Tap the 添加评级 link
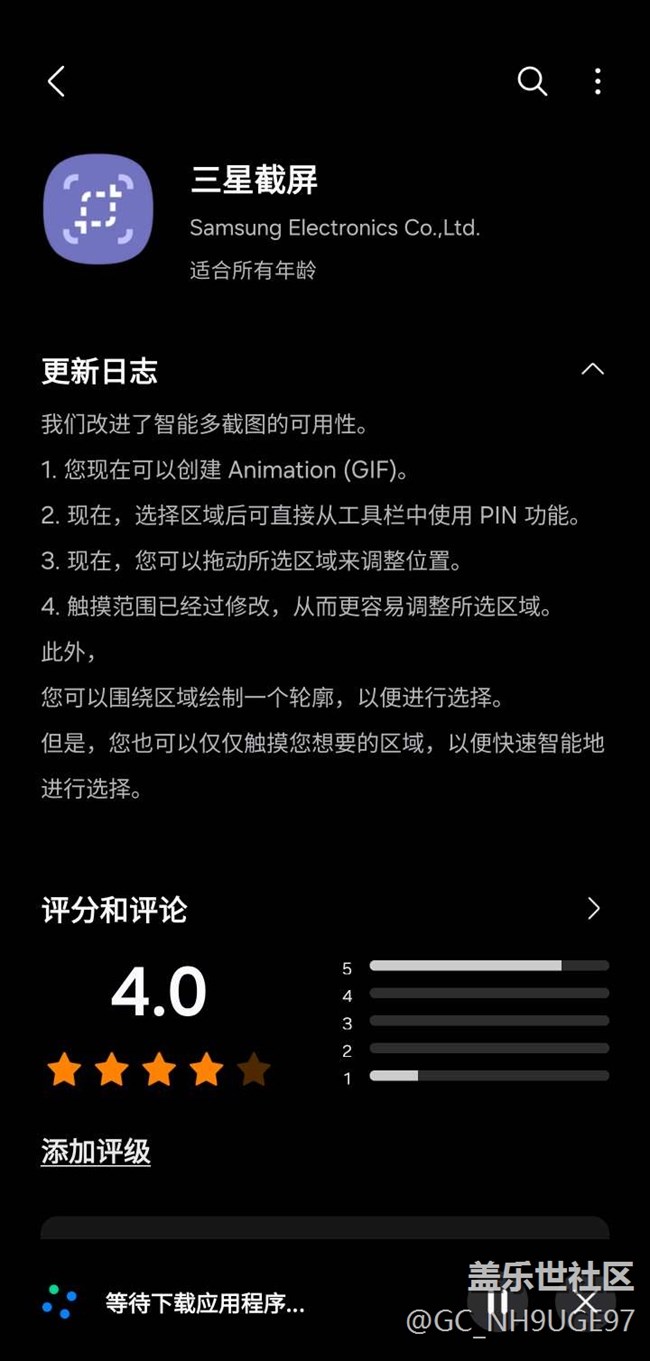650x1361 pixels. tap(96, 1151)
